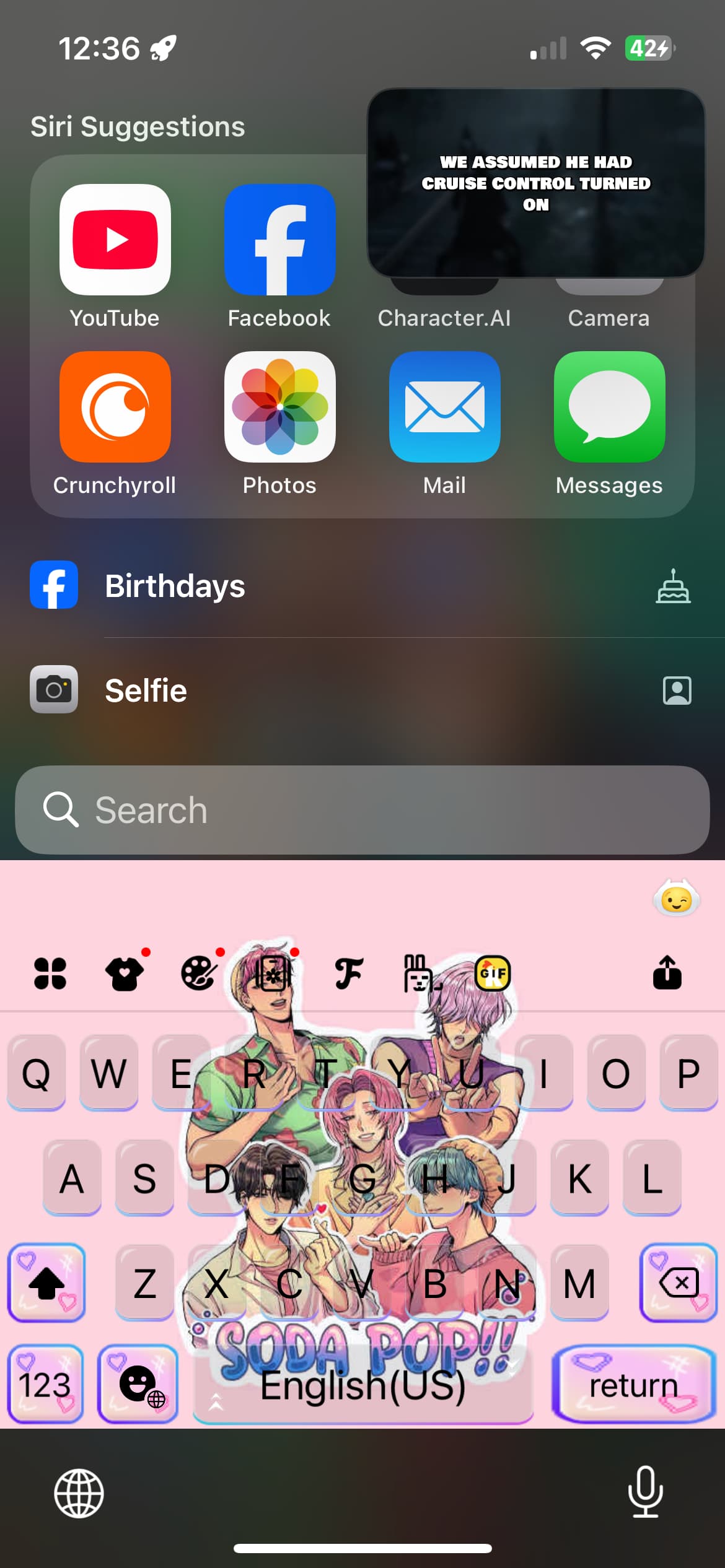The height and width of the screenshot is (1568, 725).
Task: Open the palette customization icon
Action: [x=199, y=973]
